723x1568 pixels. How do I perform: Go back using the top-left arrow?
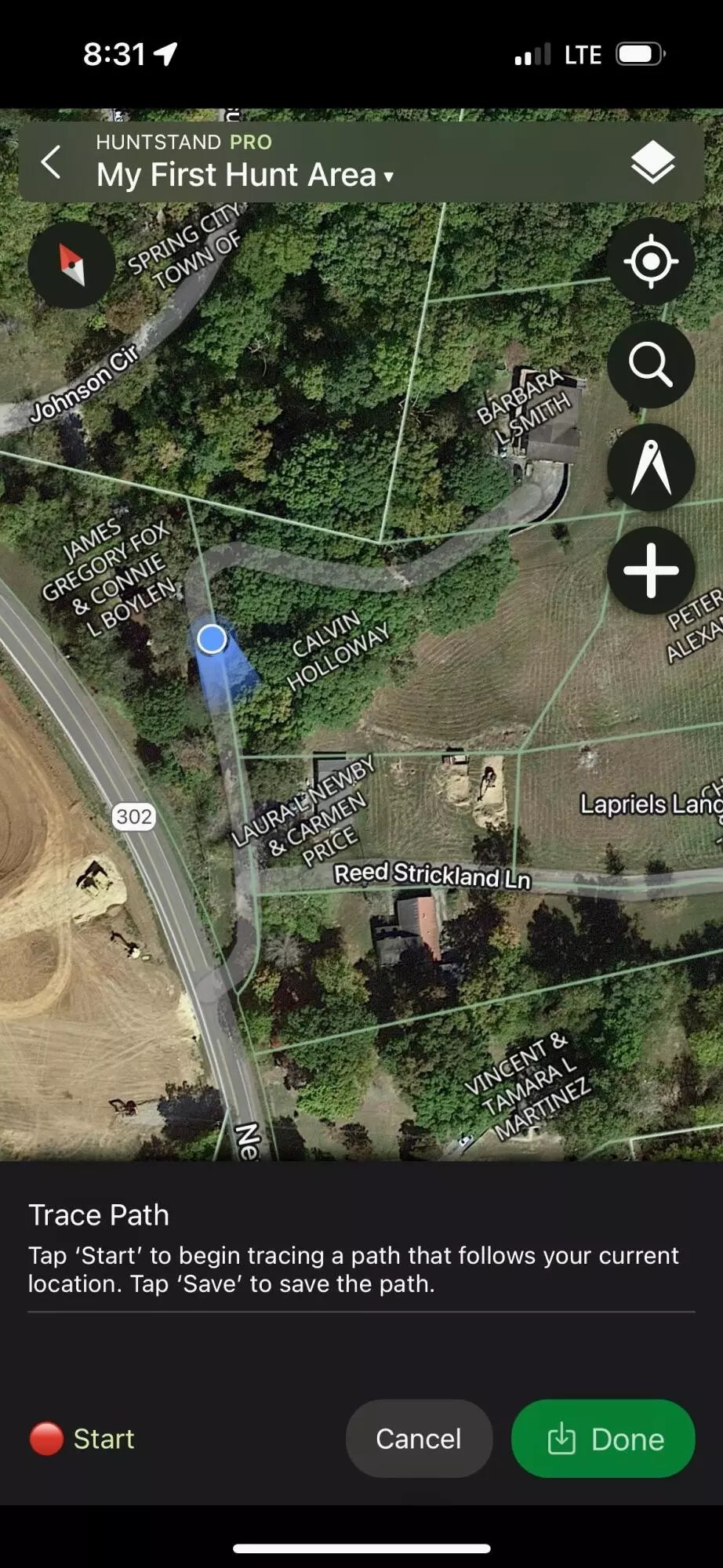coord(52,162)
